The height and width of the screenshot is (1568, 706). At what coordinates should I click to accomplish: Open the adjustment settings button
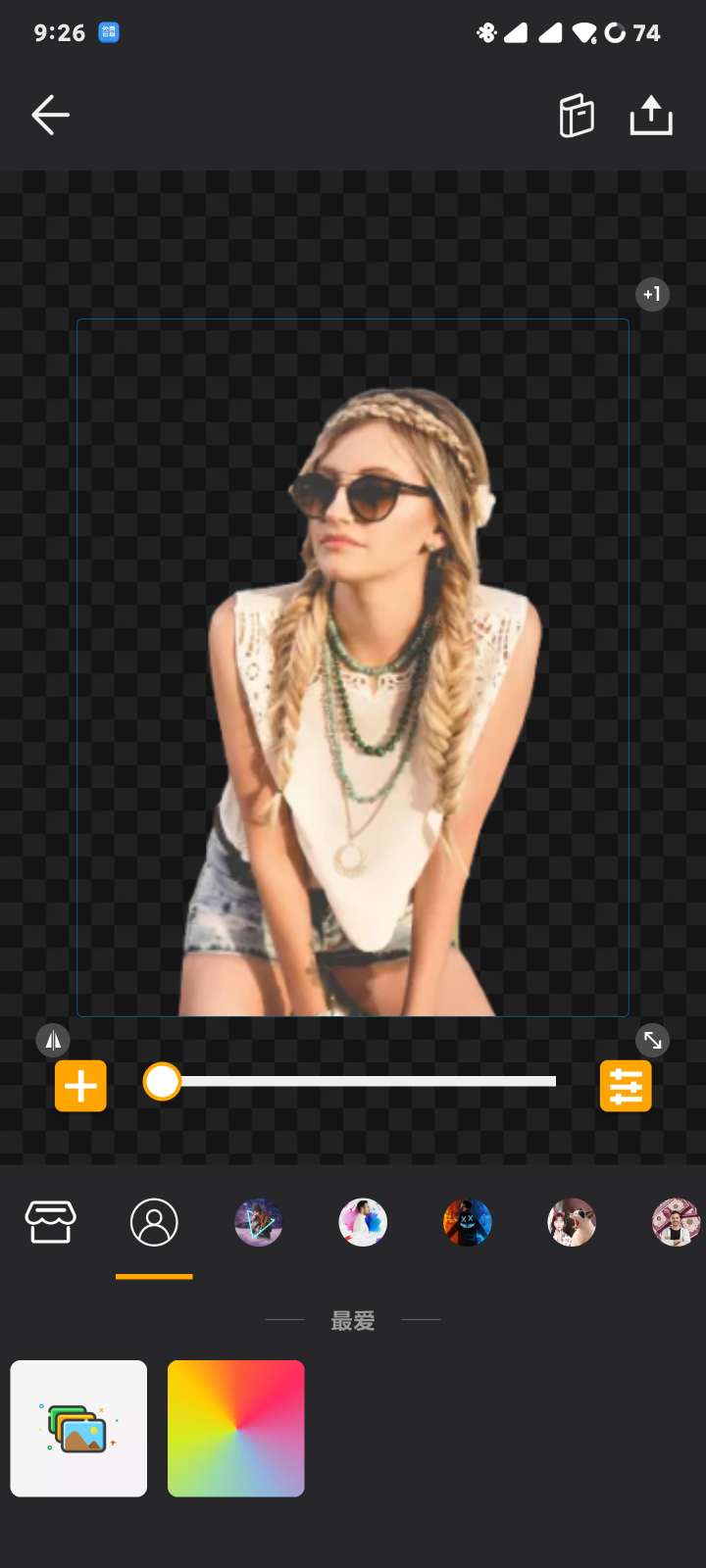tap(626, 1086)
